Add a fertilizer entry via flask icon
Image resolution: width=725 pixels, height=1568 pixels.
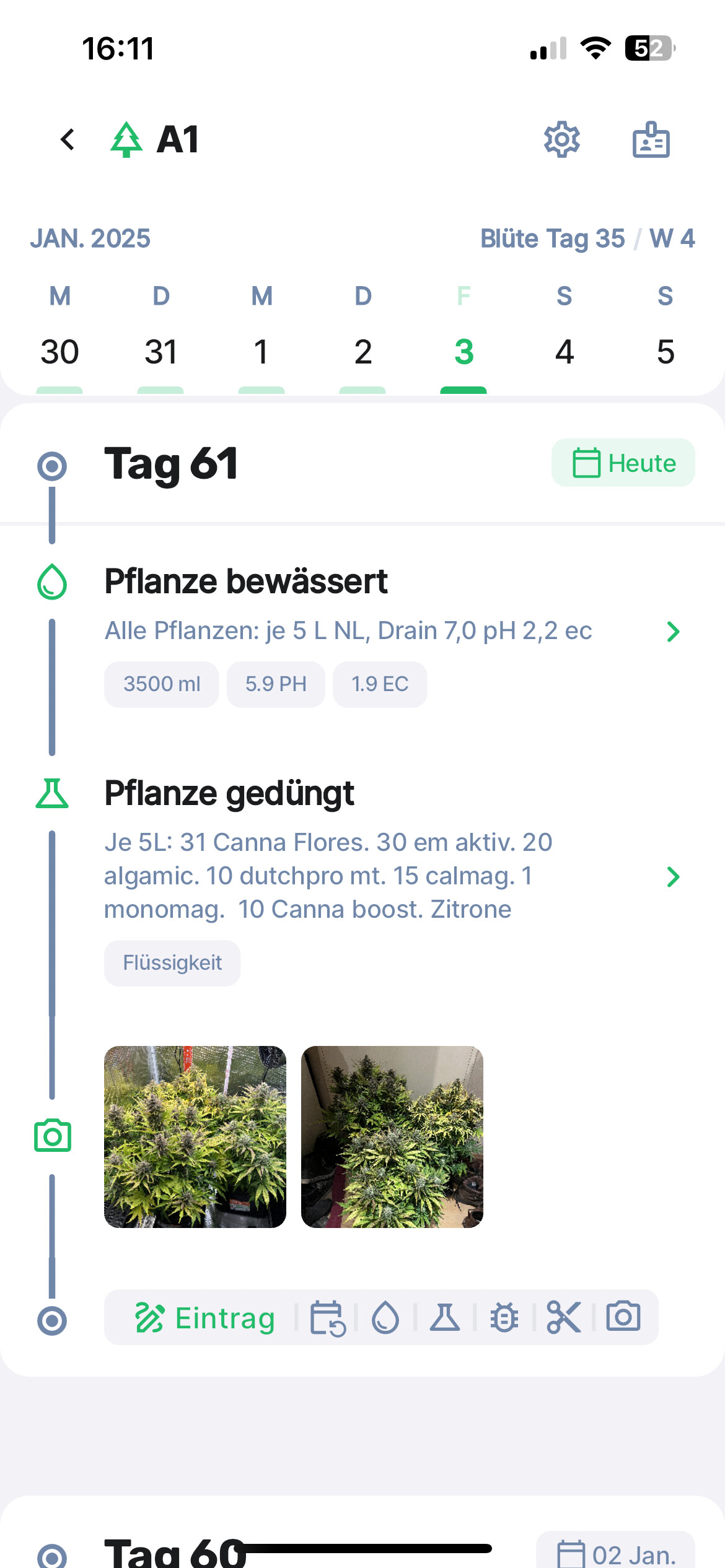[445, 1317]
